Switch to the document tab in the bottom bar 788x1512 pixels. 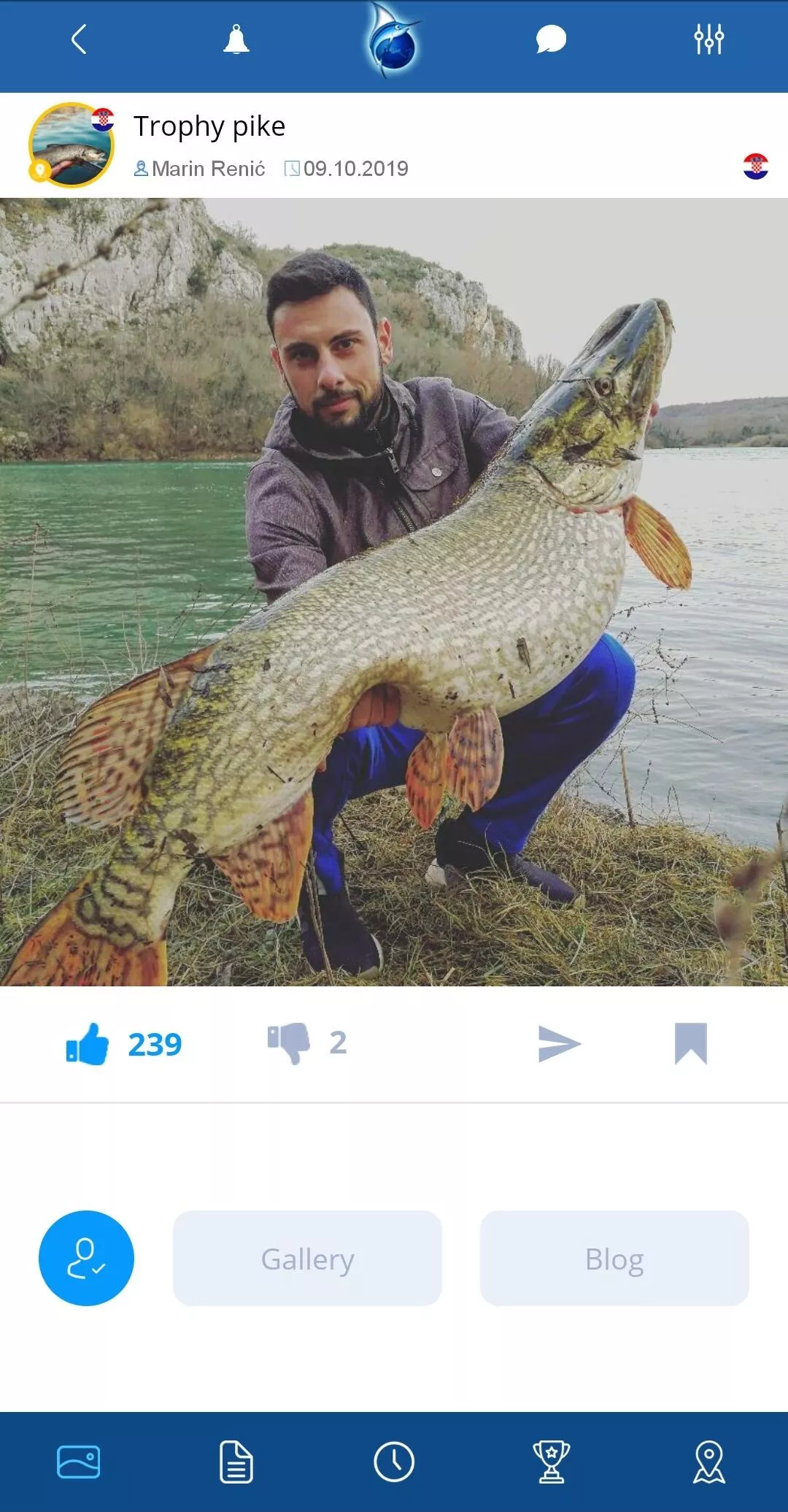tap(236, 1462)
